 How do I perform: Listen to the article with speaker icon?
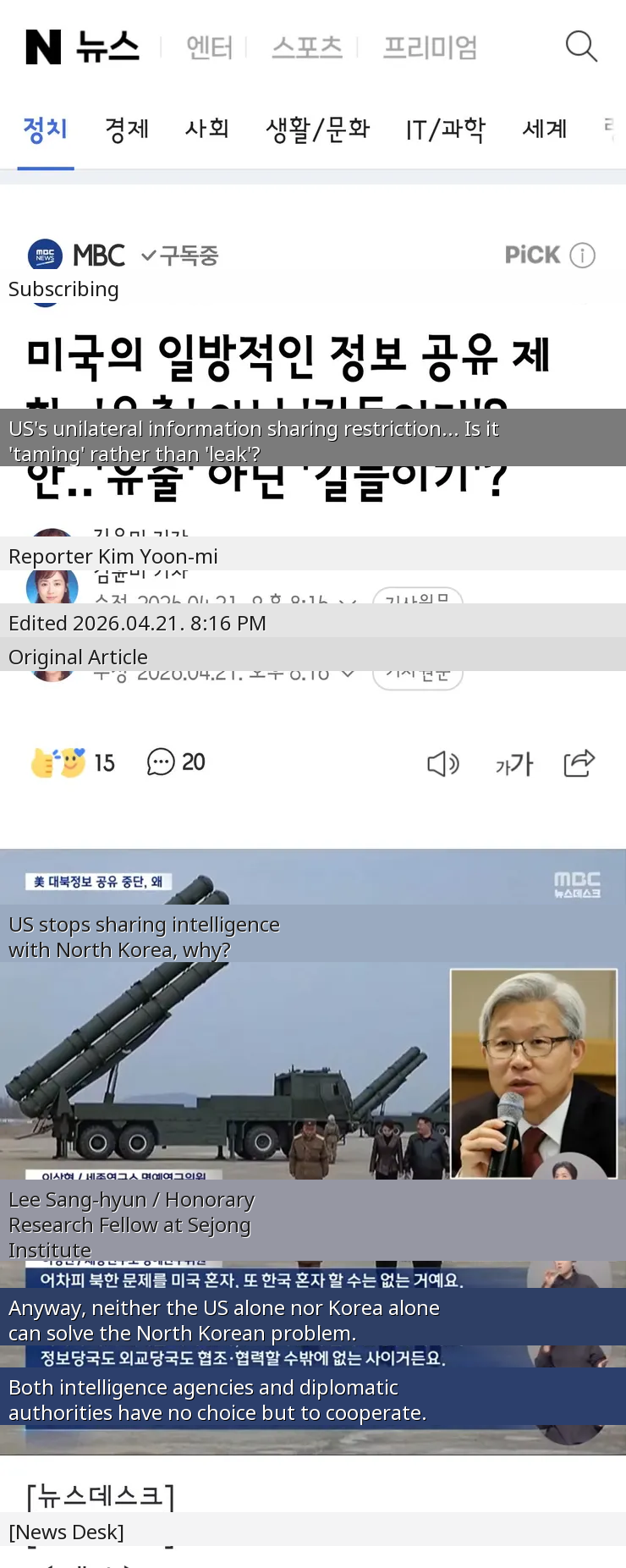[x=442, y=764]
